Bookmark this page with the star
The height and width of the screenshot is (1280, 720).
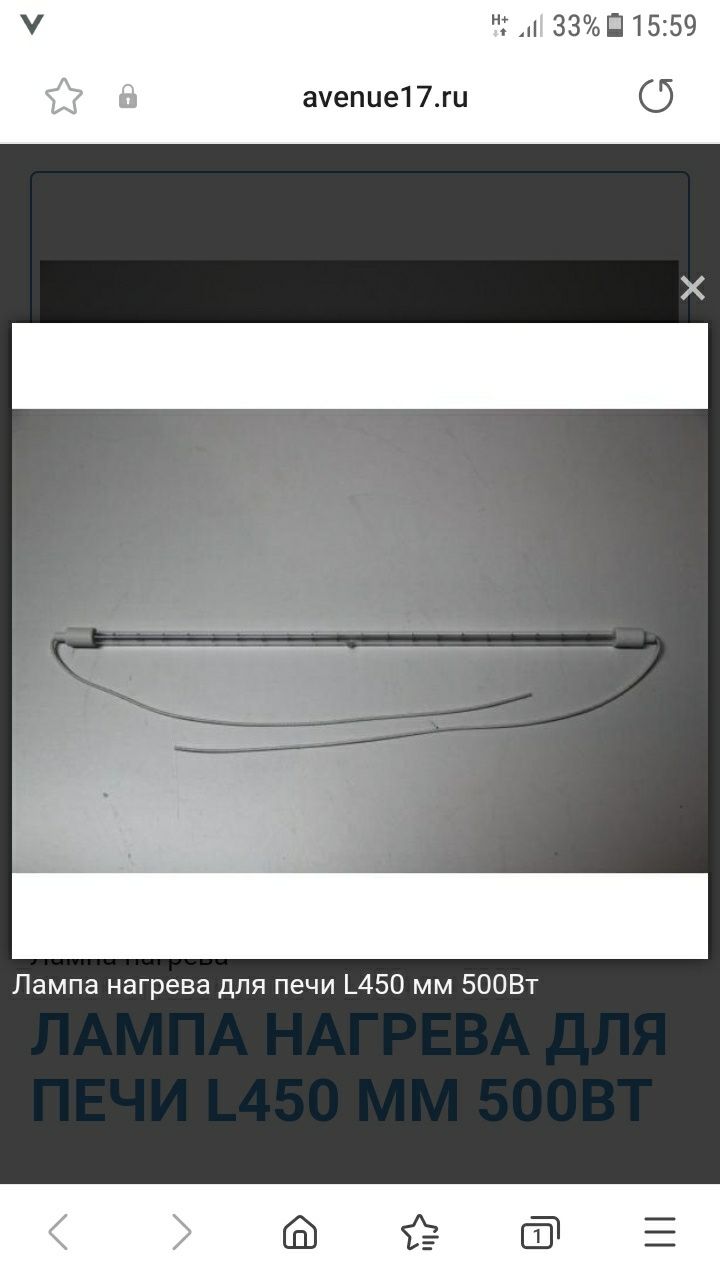[64, 97]
